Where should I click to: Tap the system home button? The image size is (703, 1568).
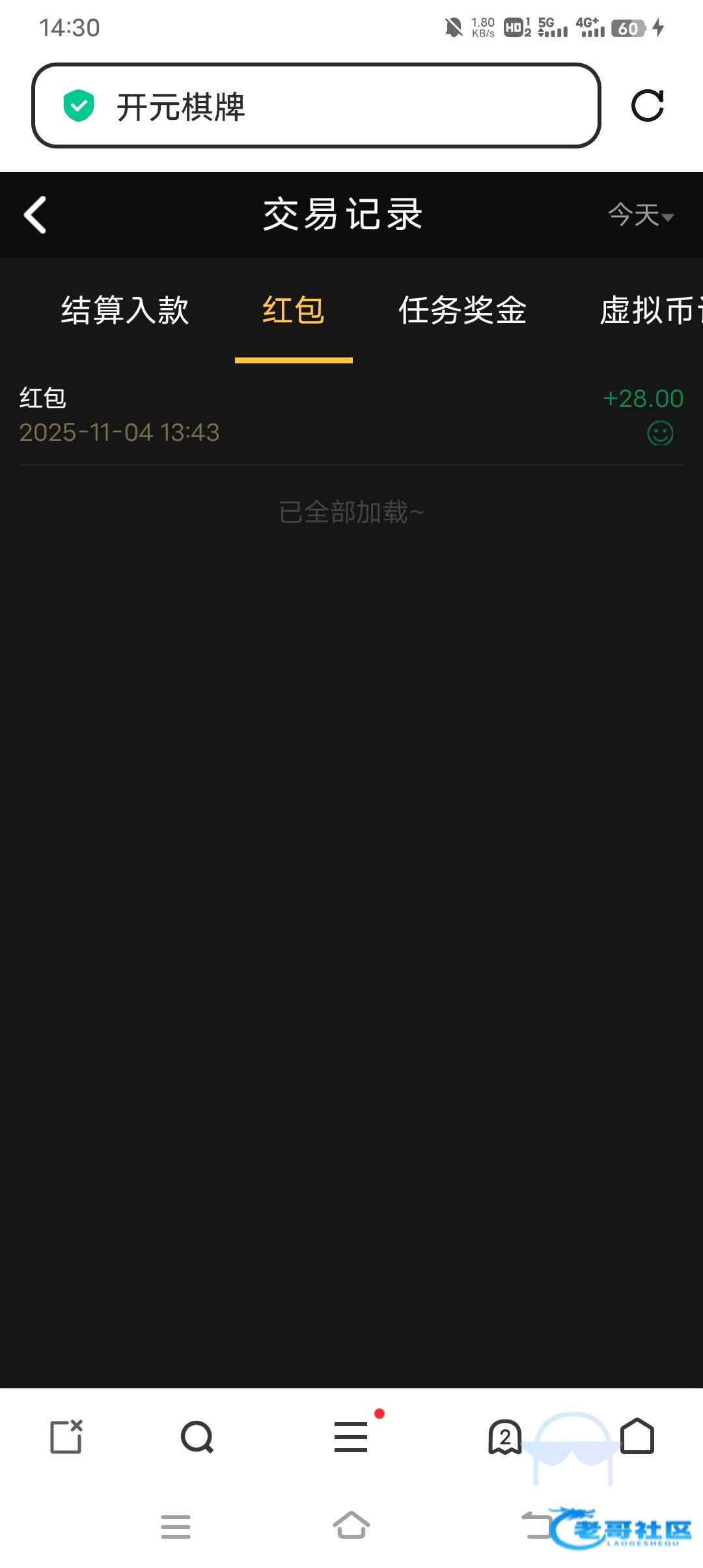point(351,1525)
